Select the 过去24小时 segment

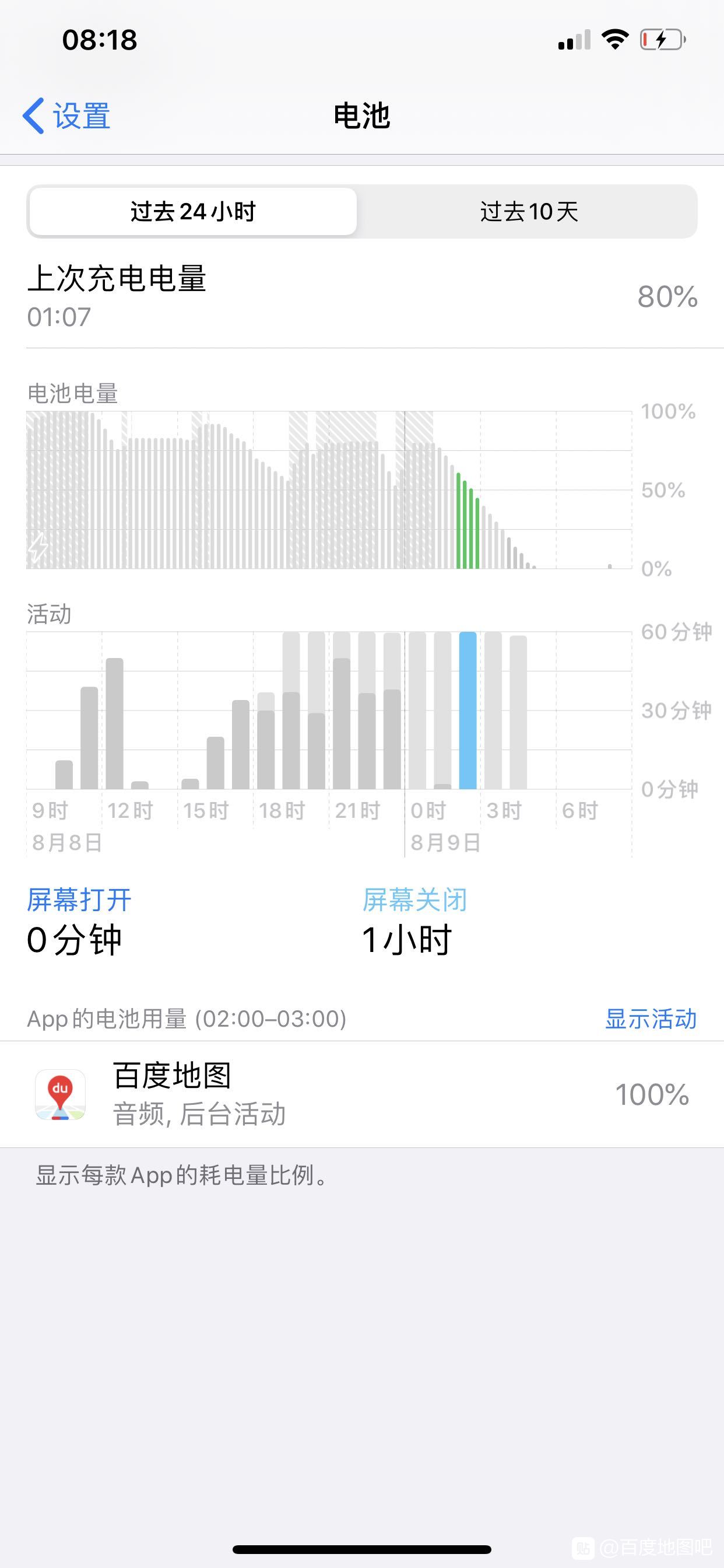[x=193, y=212]
